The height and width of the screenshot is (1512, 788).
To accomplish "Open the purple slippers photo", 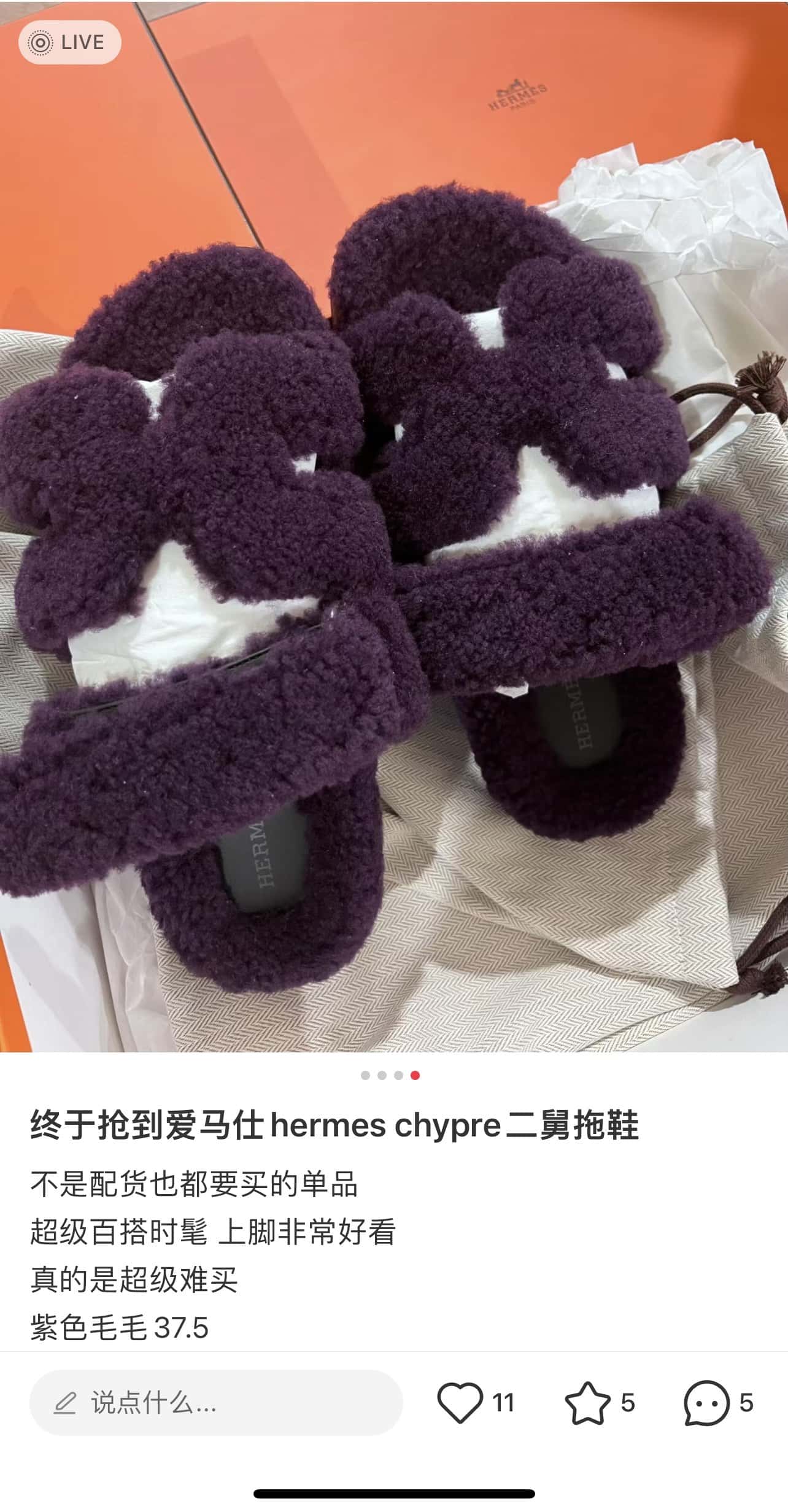I will (x=393, y=552).
